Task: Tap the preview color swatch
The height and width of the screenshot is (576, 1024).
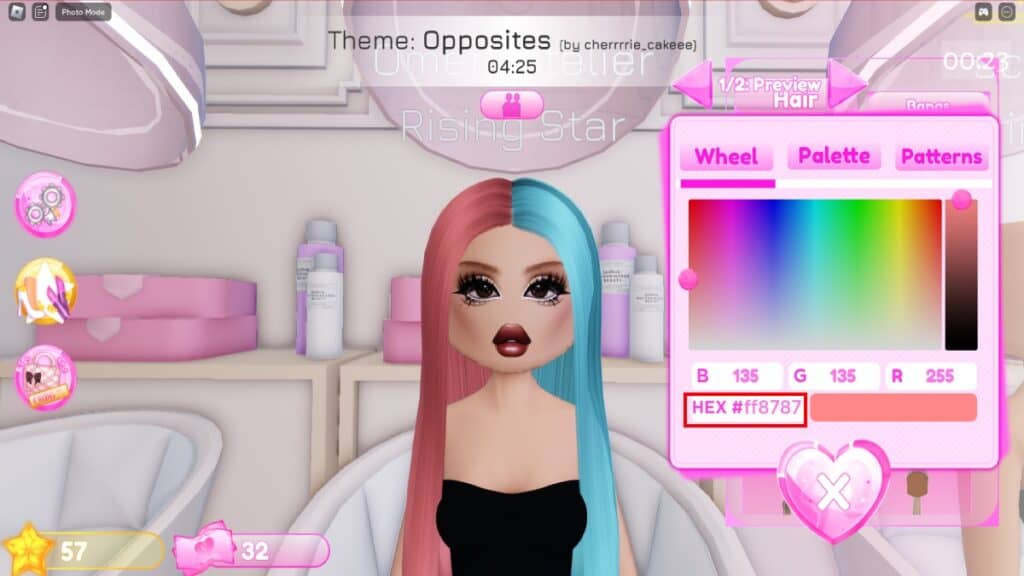Action: [893, 408]
